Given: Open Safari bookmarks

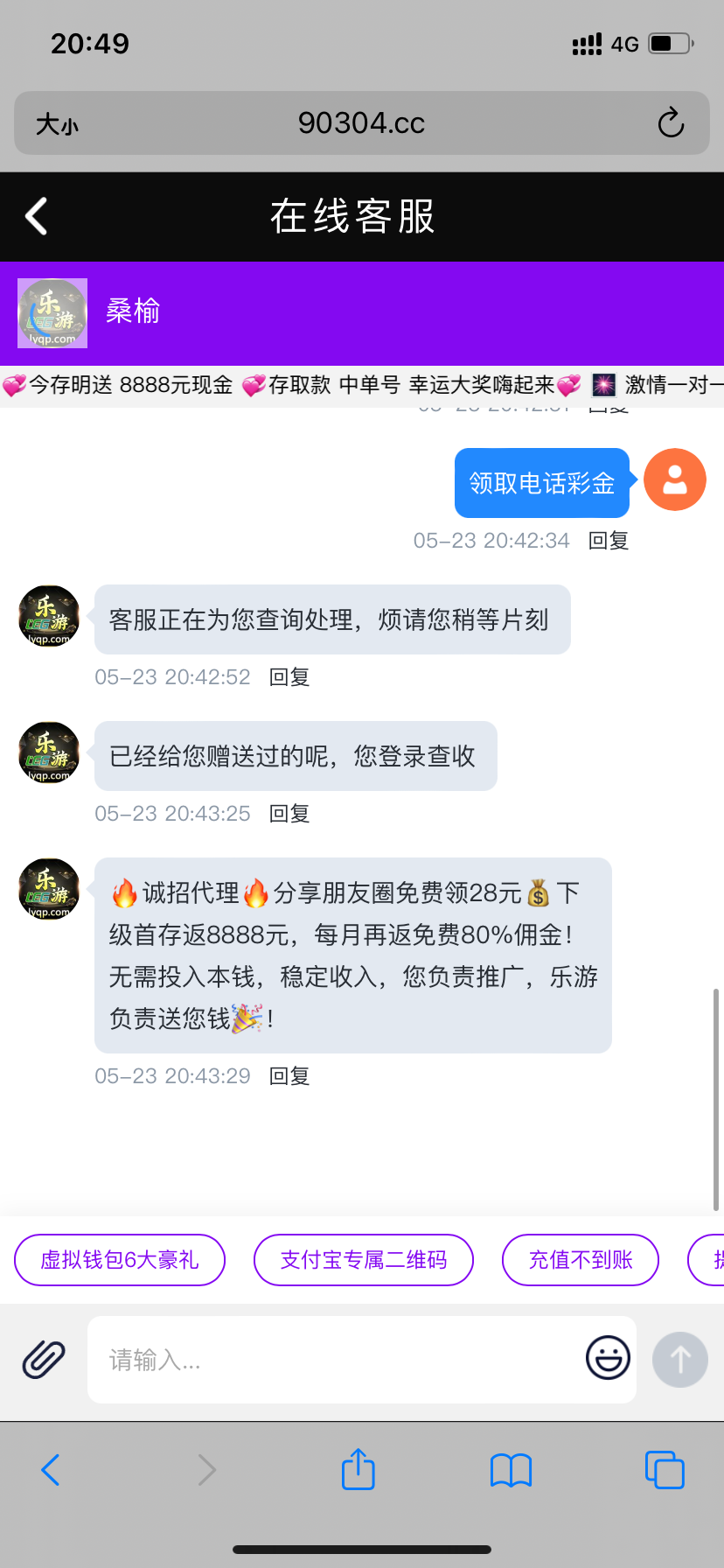Looking at the screenshot, I should click(512, 1470).
